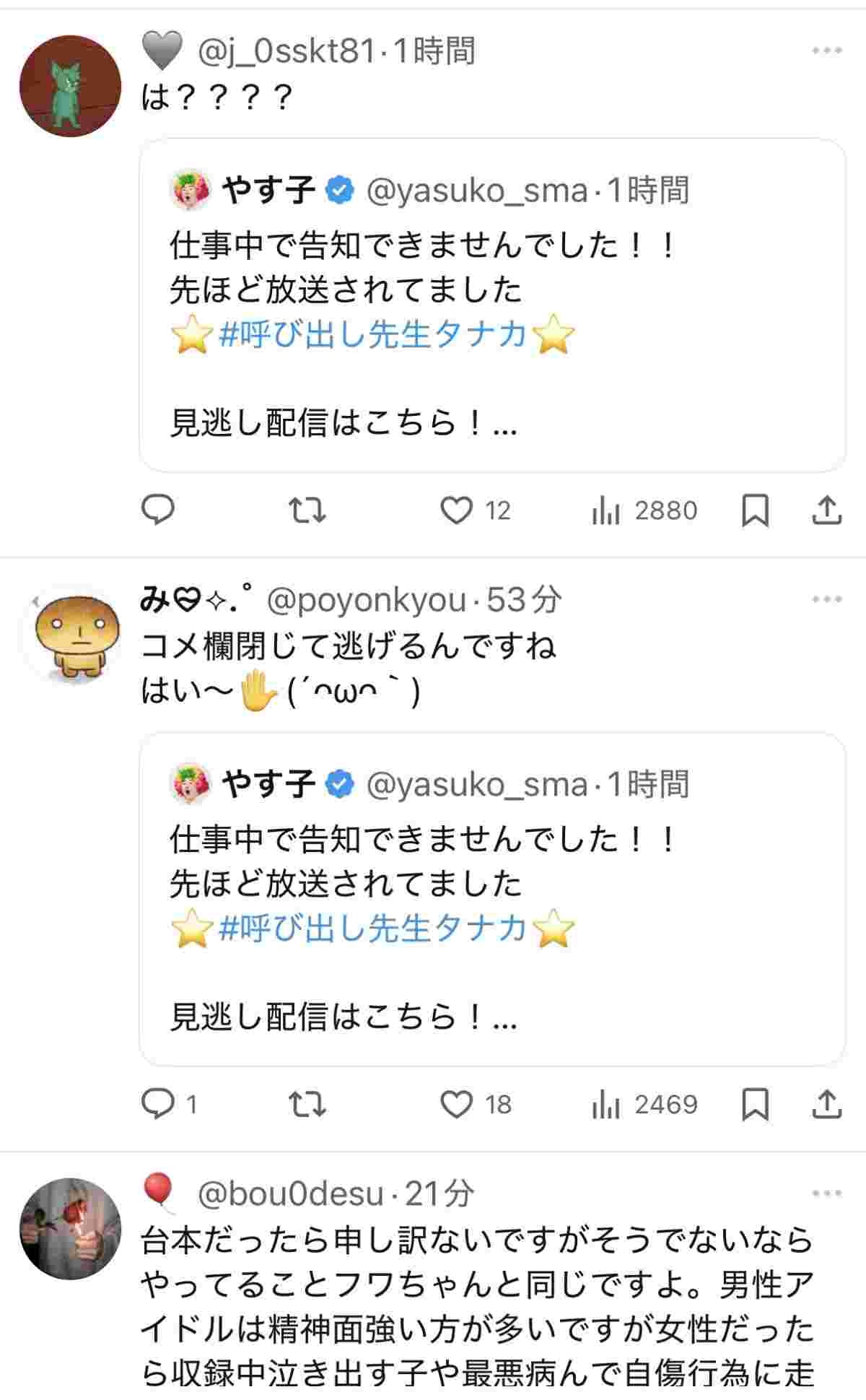Bookmark @poyonkyou's post
Image resolution: width=866 pixels, height=1400 pixels.
pyautogui.click(x=755, y=1104)
